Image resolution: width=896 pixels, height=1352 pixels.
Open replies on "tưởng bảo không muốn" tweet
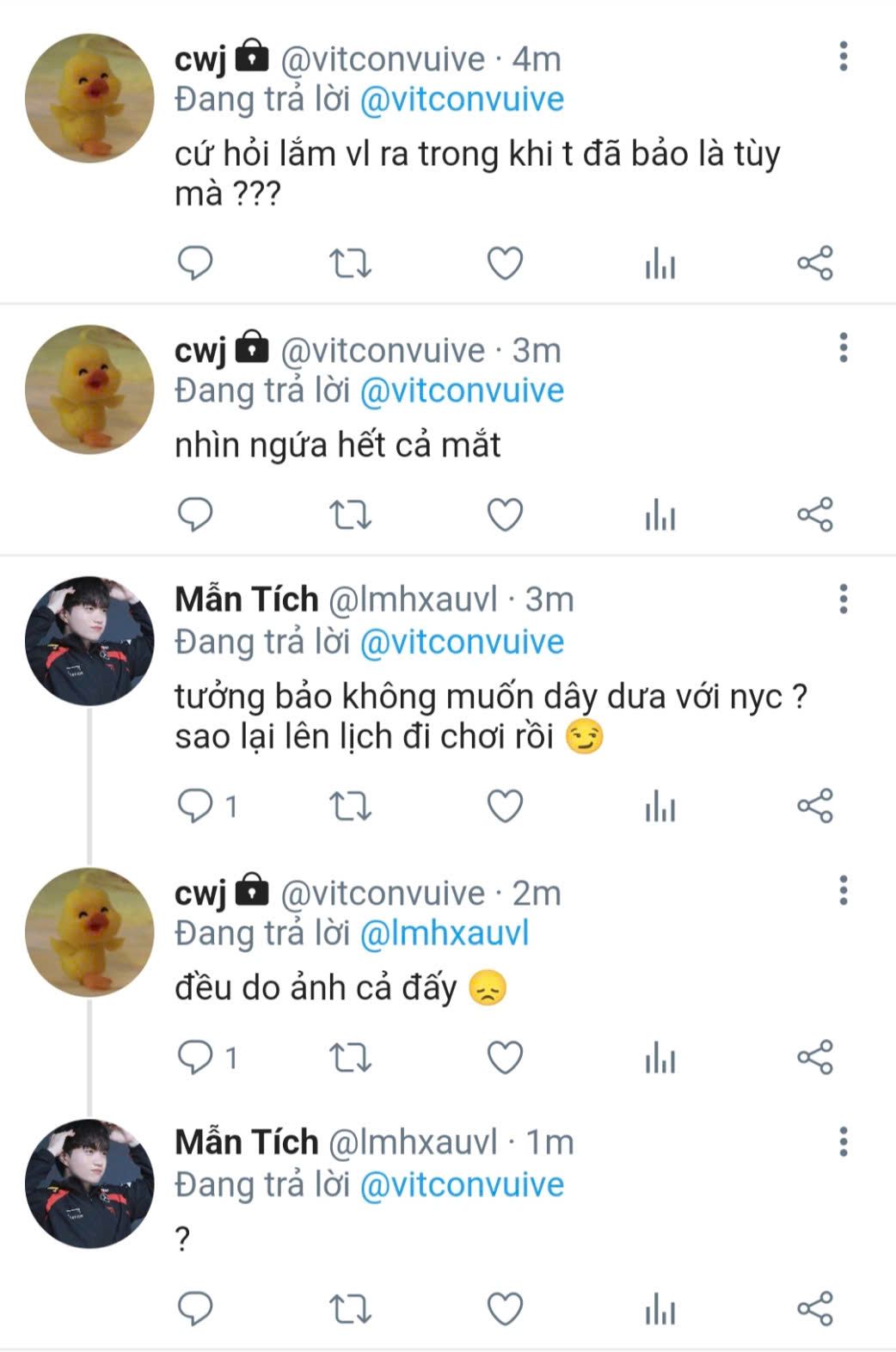coord(195,807)
